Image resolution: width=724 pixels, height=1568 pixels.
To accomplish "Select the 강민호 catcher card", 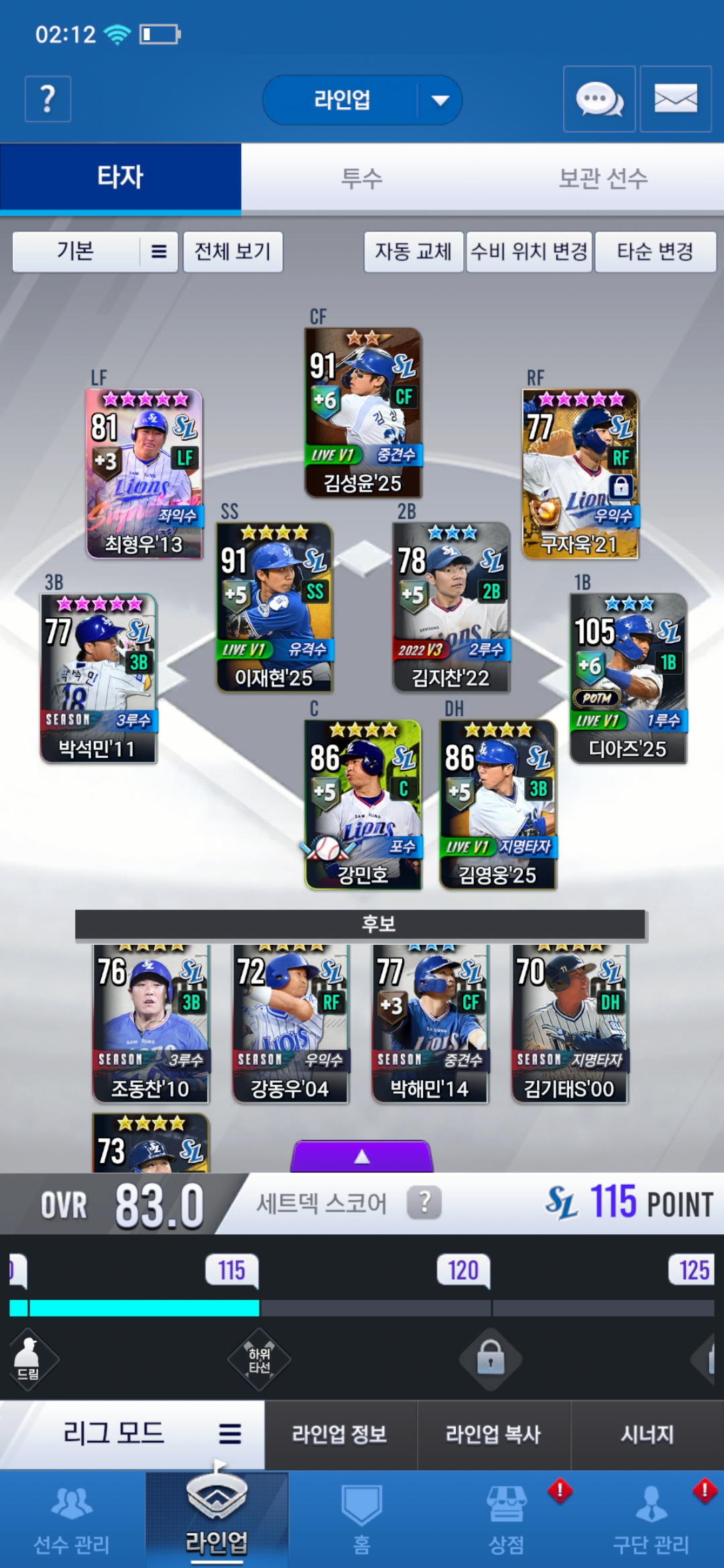I will coord(363,804).
